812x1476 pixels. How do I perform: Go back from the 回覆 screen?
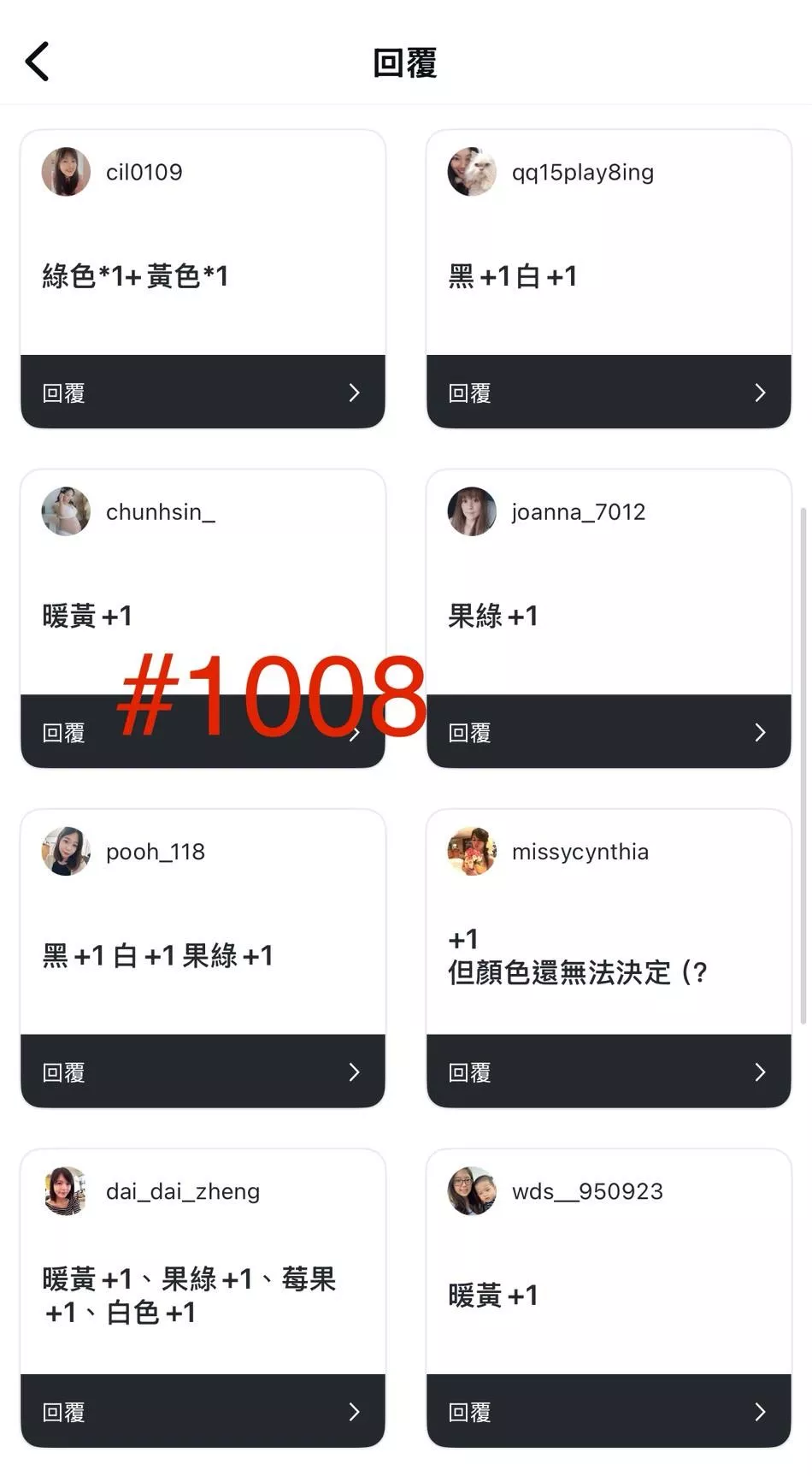38,62
